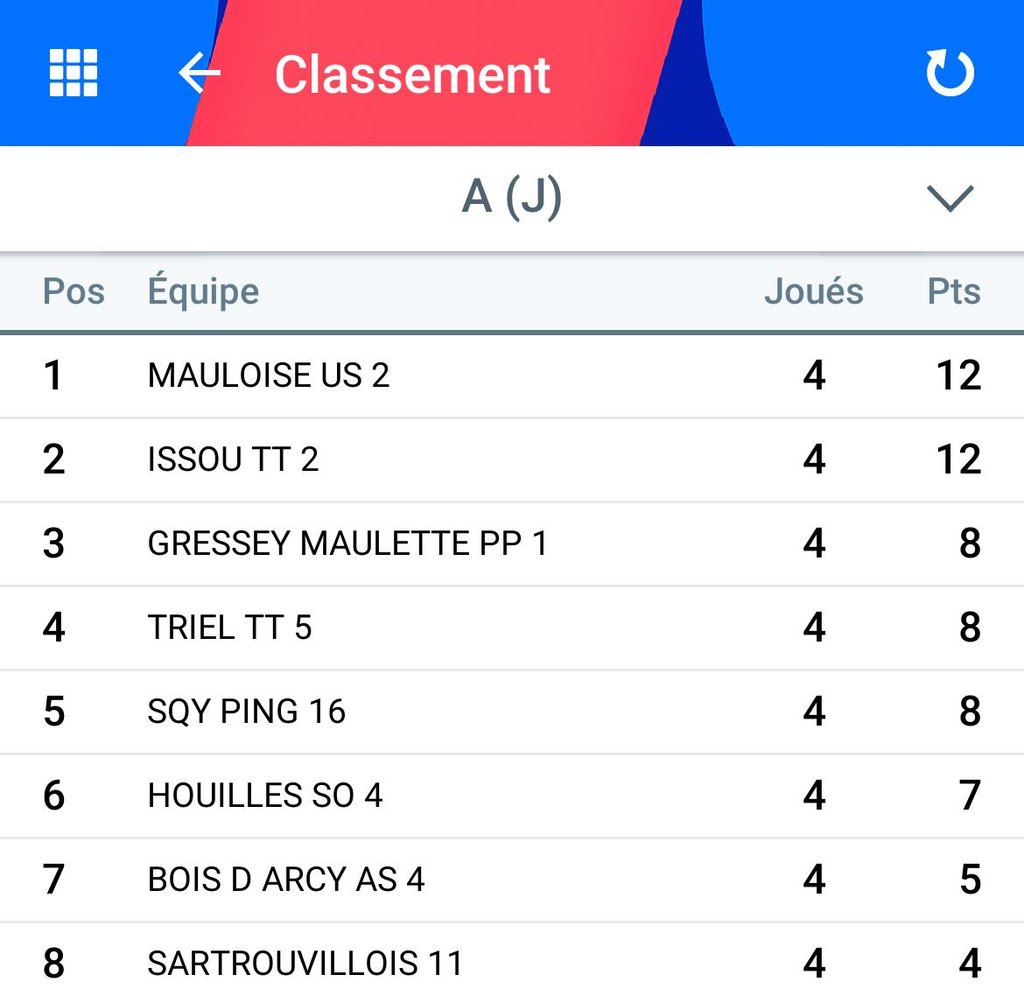The height and width of the screenshot is (1003, 1024).
Task: Select BOIS D ARCY AS 4
Action: (x=512, y=880)
